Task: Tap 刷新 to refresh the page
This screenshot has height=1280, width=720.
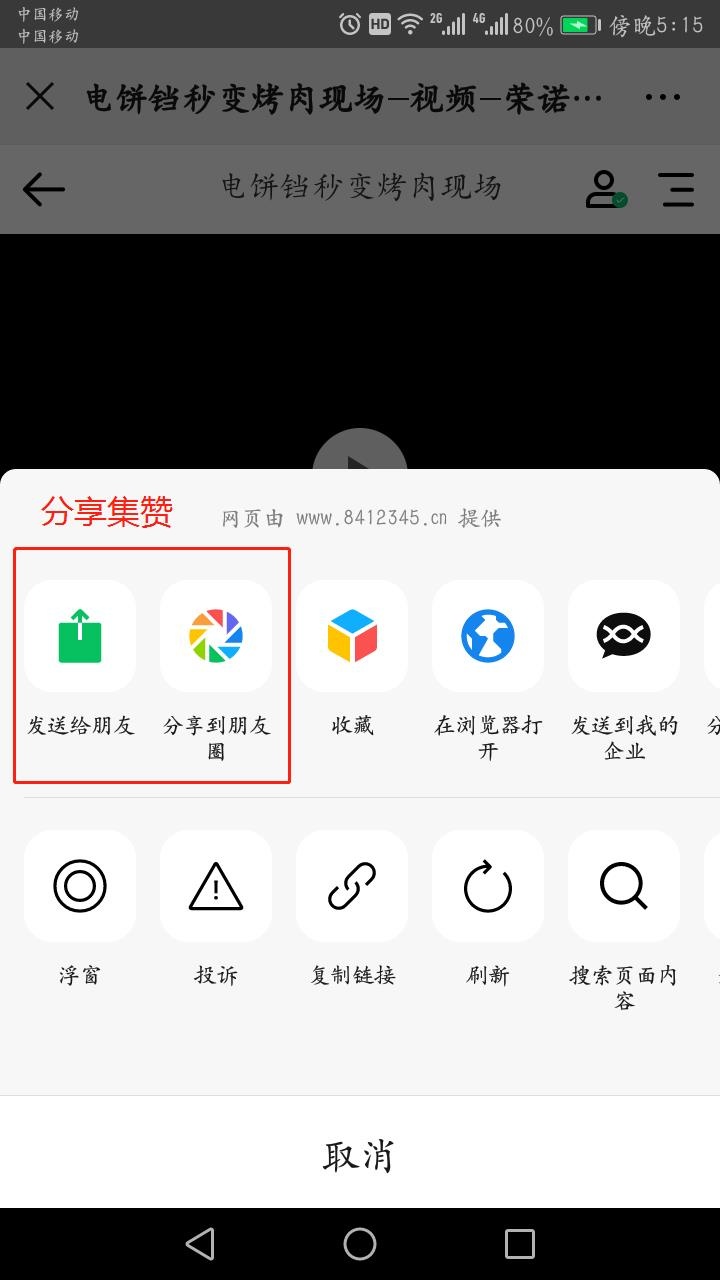Action: click(488, 887)
